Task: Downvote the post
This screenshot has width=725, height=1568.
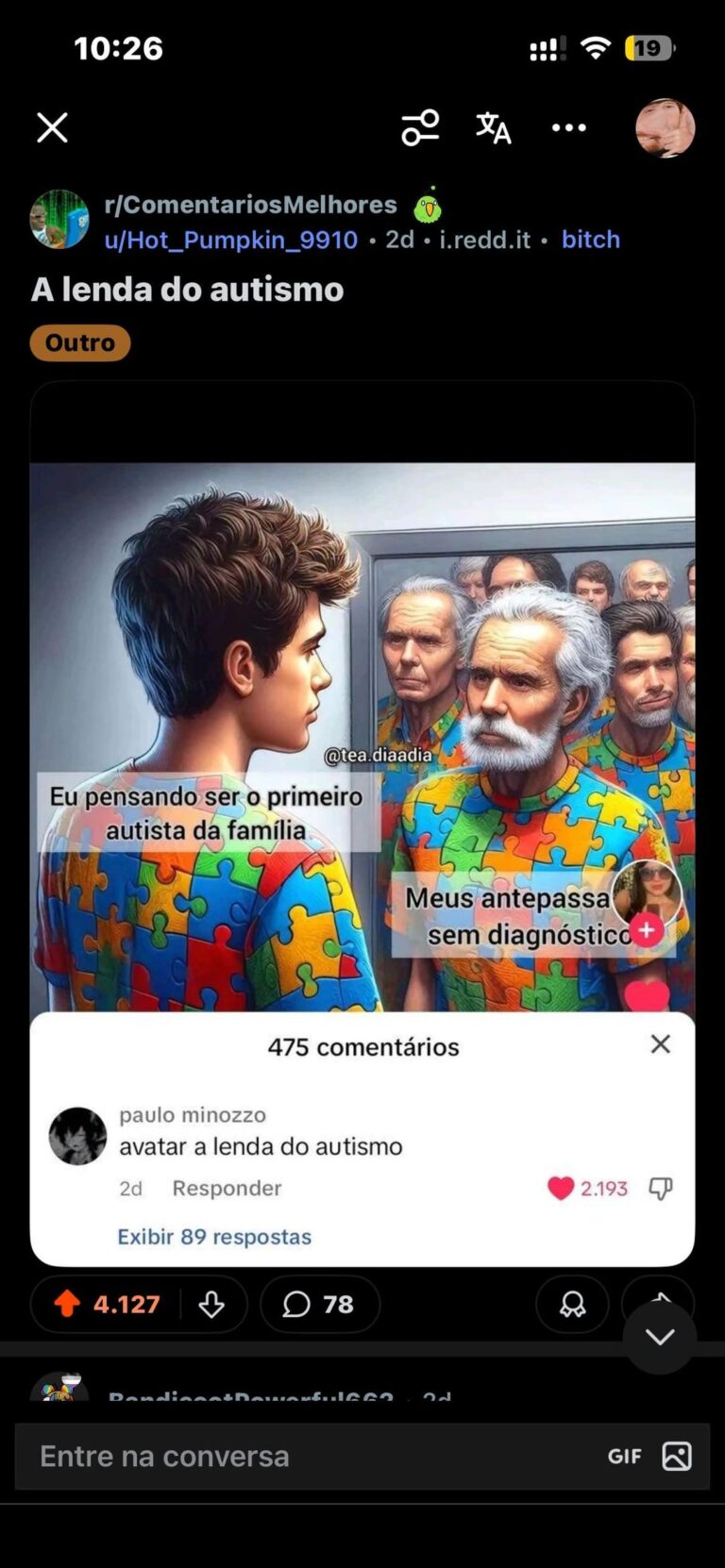Action: coord(211,1304)
